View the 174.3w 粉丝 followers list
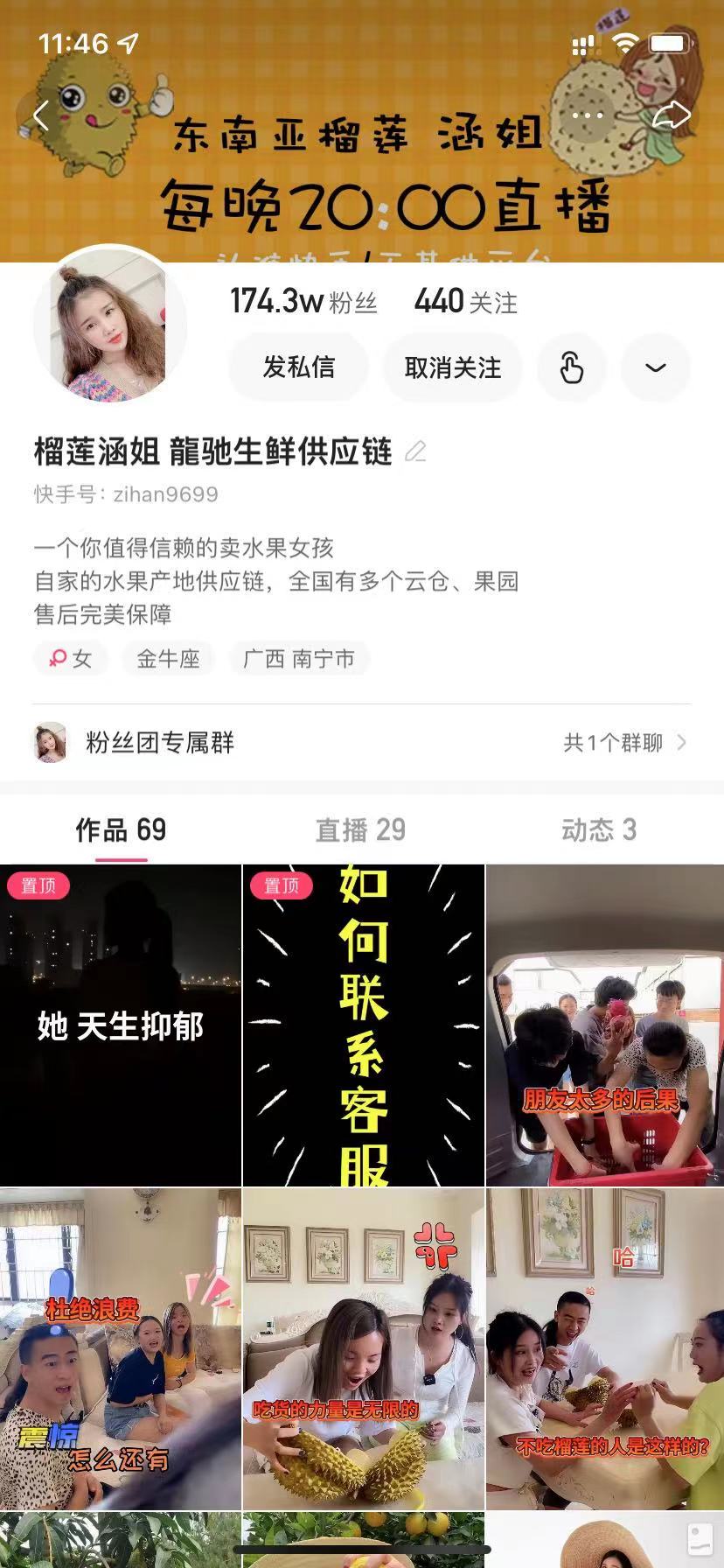The width and height of the screenshot is (724, 1568). [303, 302]
